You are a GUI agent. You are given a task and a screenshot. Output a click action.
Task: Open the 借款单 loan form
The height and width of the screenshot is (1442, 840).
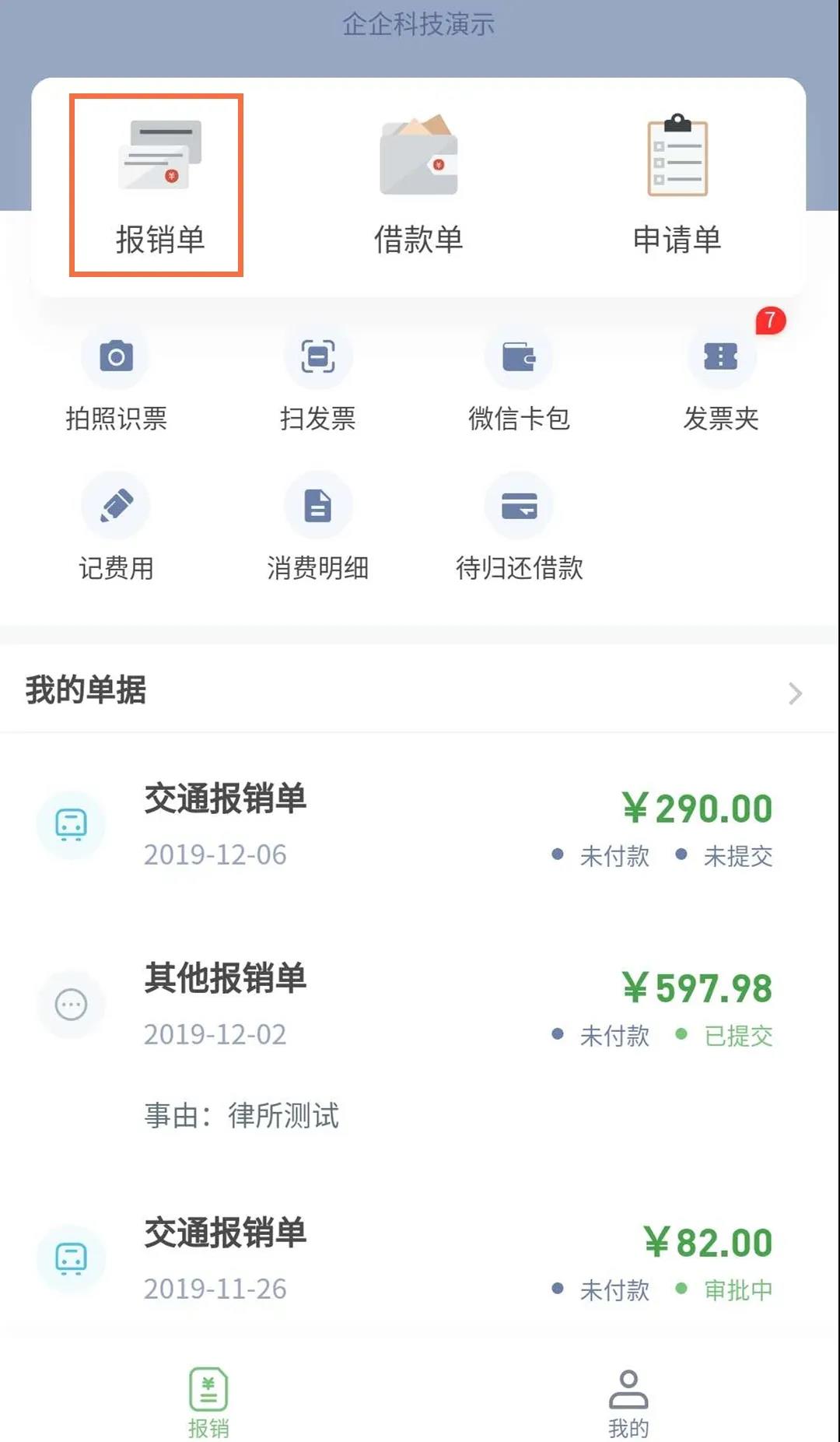point(418,185)
